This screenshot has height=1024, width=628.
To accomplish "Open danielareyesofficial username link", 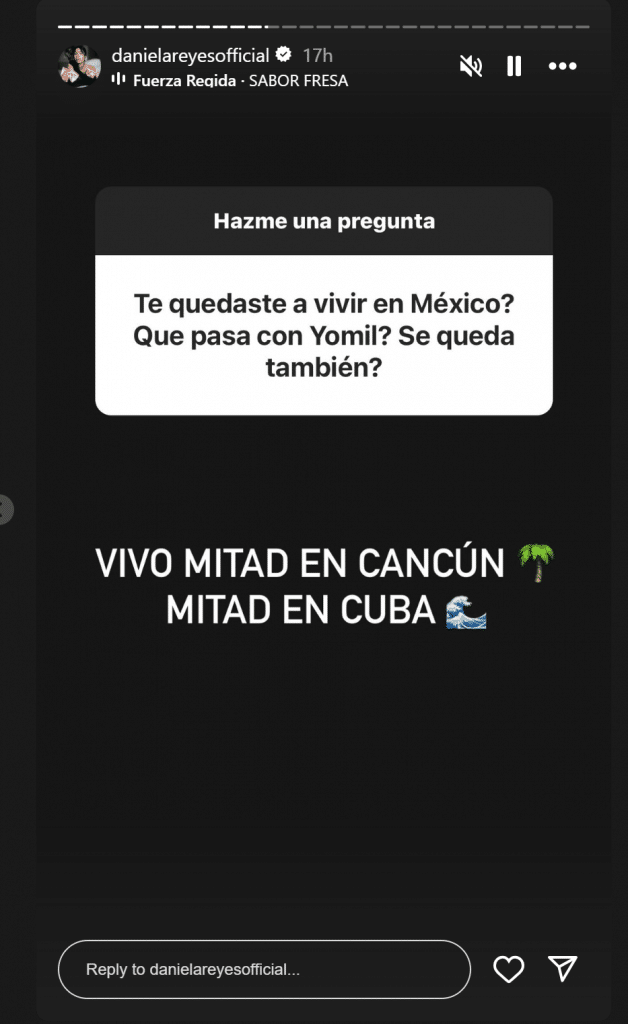I will [192, 56].
